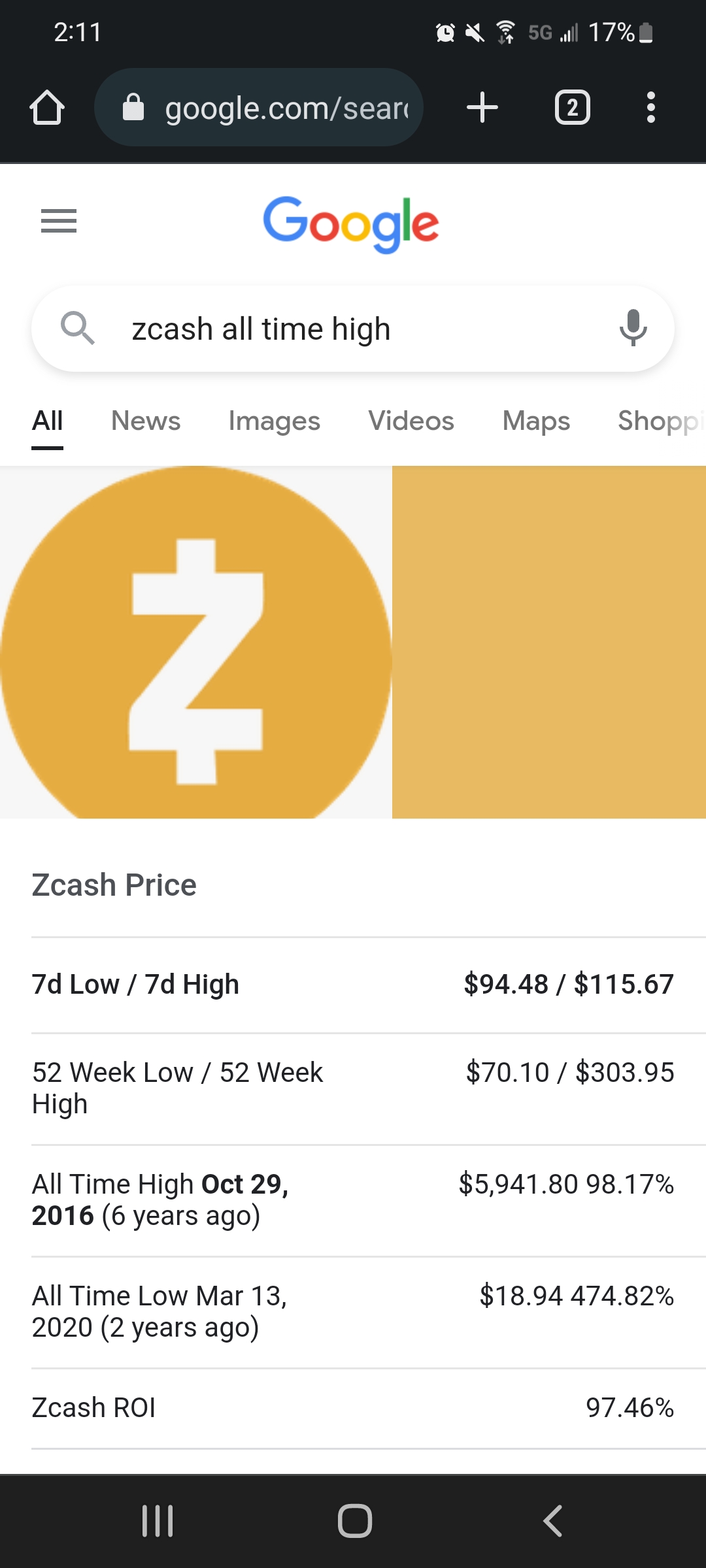
Task: Tap the google.com address bar
Action: 259,108
